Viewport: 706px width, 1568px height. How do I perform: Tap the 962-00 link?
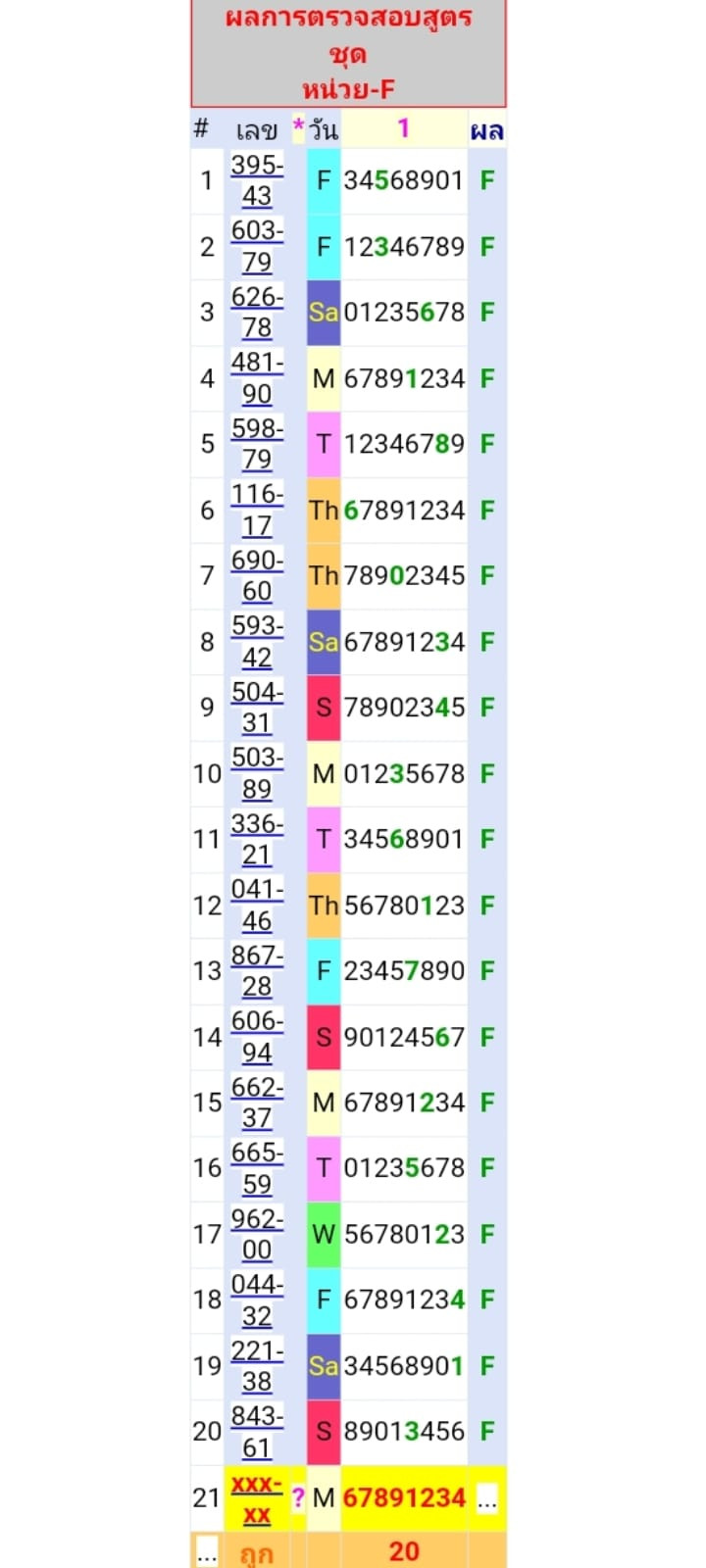(257, 1234)
